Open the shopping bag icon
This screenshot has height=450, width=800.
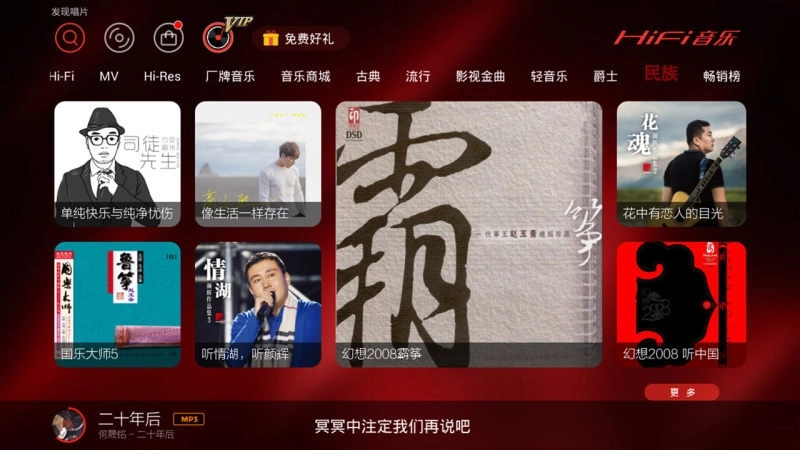tap(168, 38)
